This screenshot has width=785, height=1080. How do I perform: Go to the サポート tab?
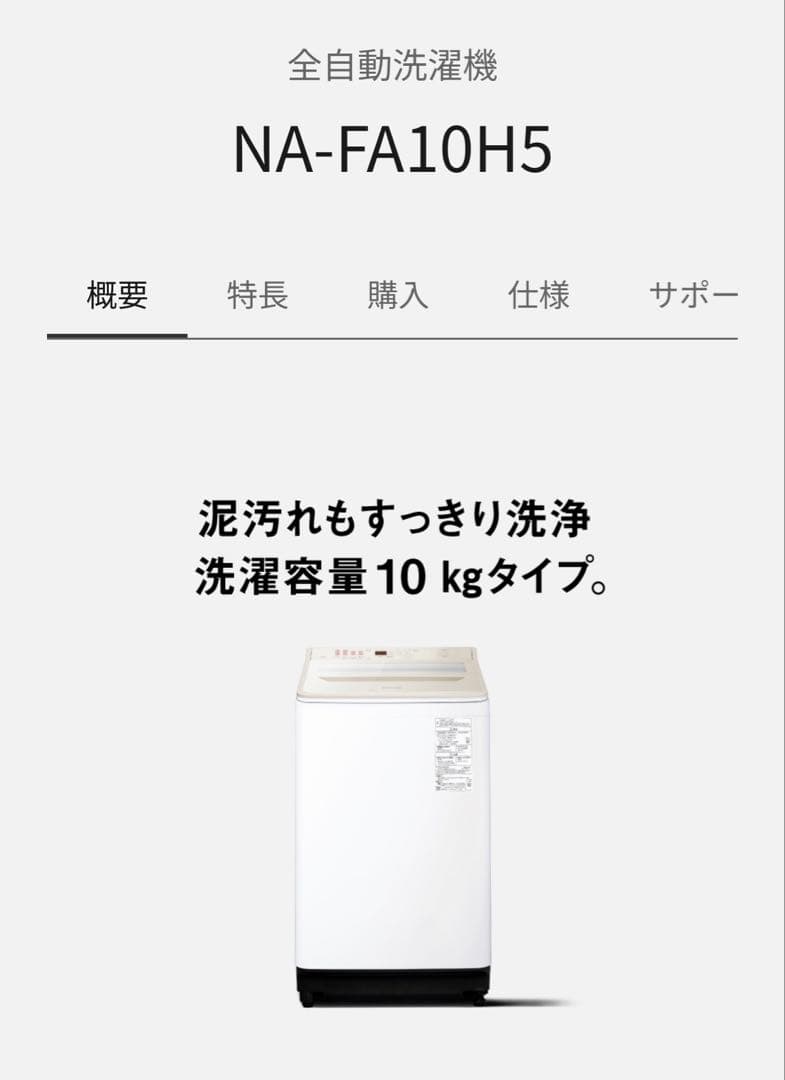point(692,296)
